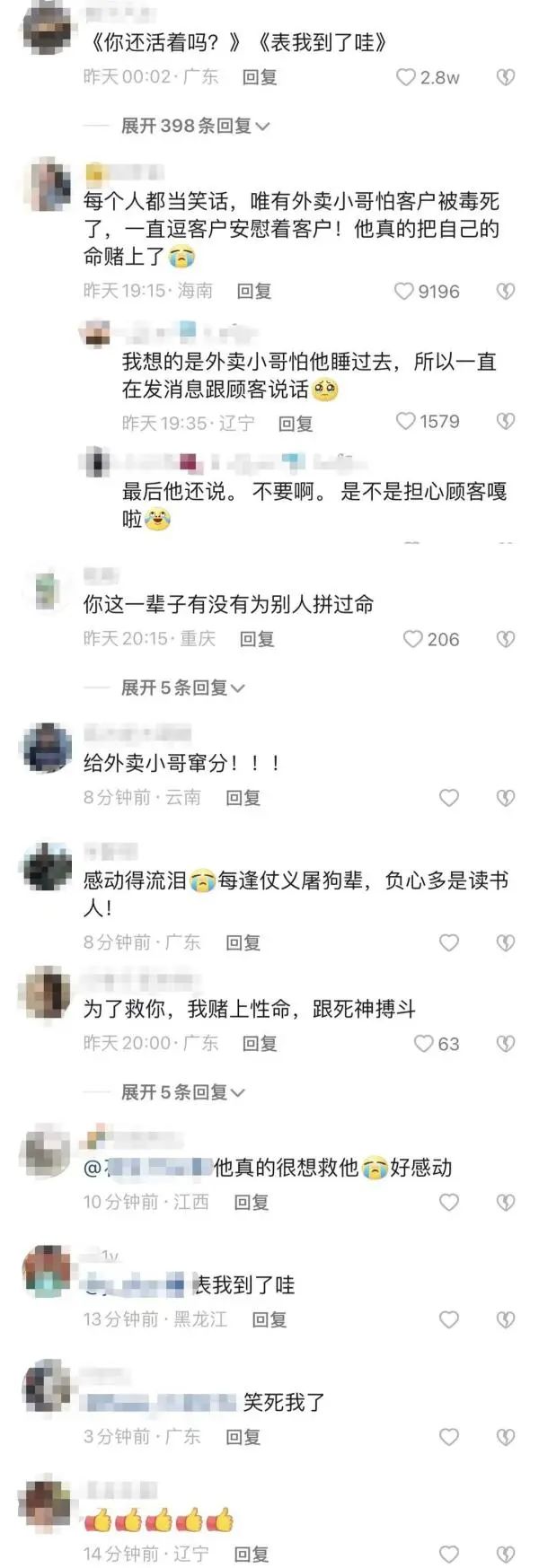Reply to the Hainan comment from 19:15
This screenshot has height=1568, width=539.
(x=253, y=291)
